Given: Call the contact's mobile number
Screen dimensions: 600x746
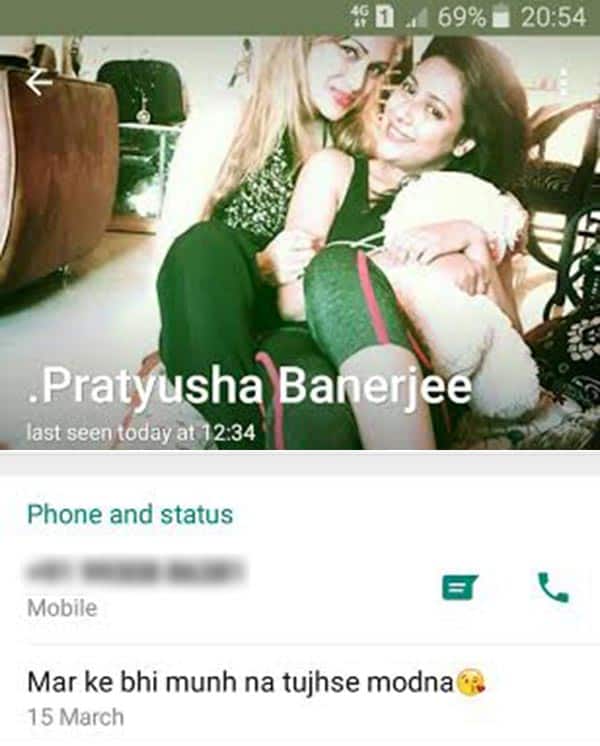Looking at the screenshot, I should [552, 587].
